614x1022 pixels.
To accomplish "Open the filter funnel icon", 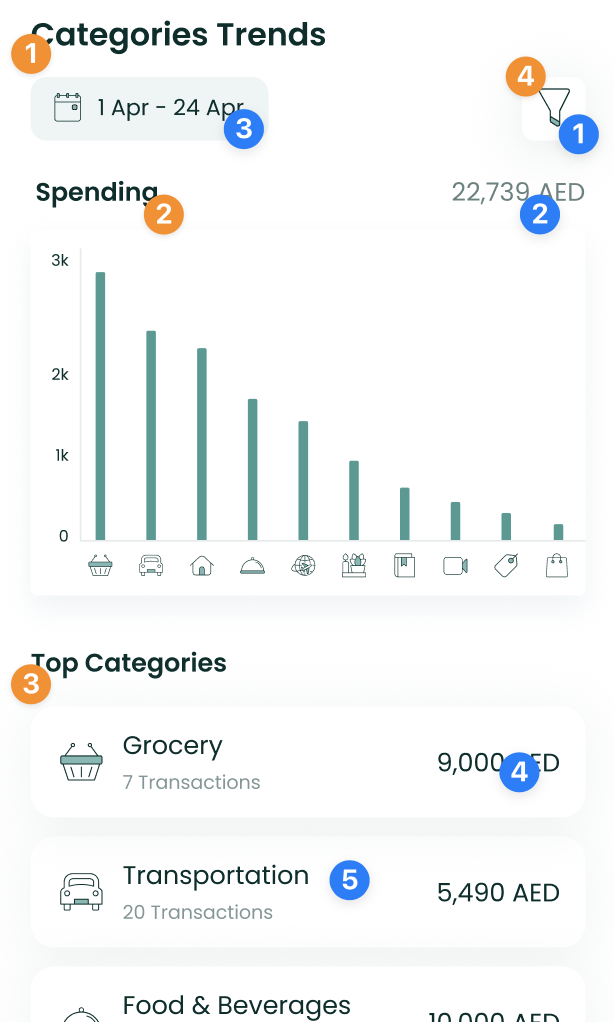I will [553, 107].
